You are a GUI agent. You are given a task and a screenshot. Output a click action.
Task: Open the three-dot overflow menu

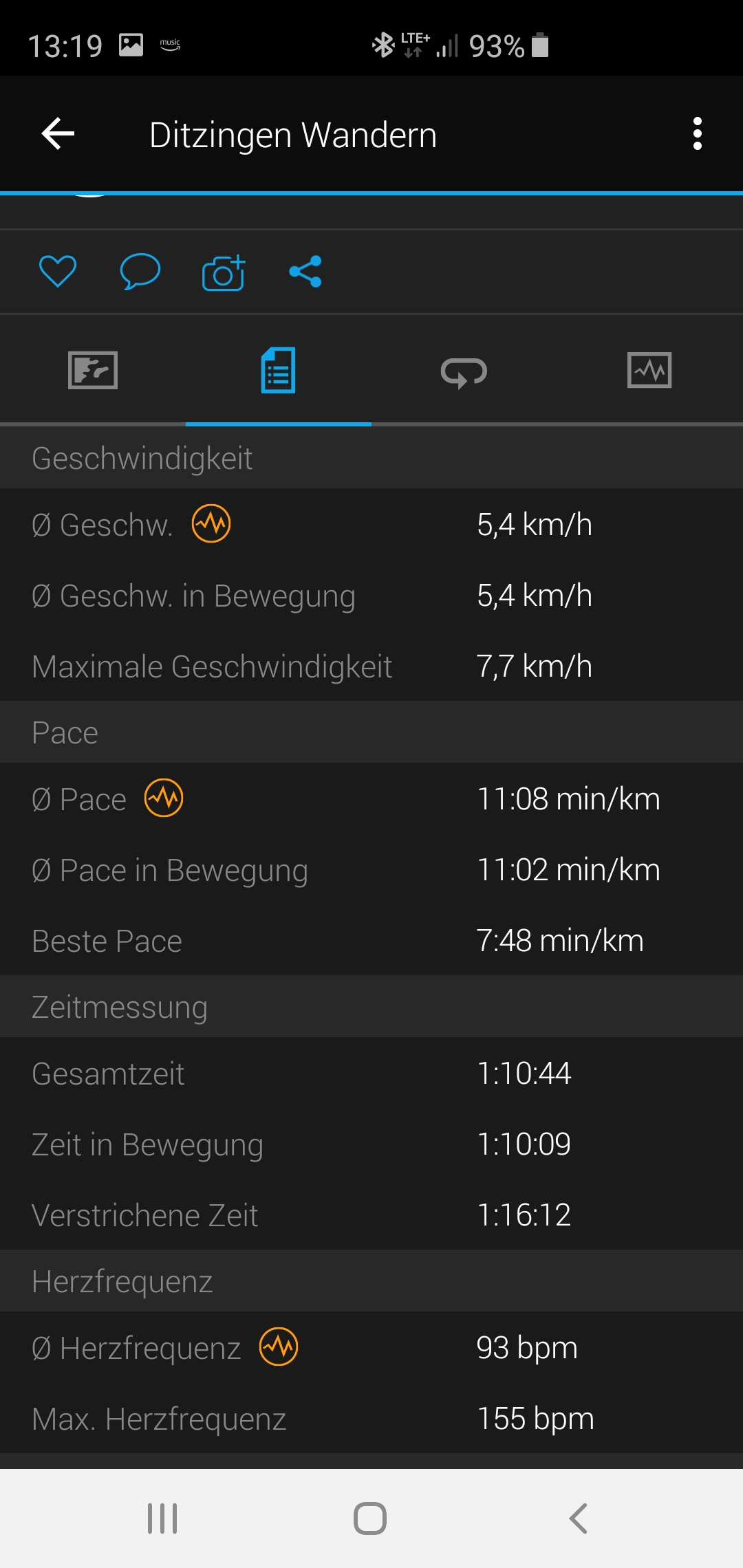(x=697, y=133)
